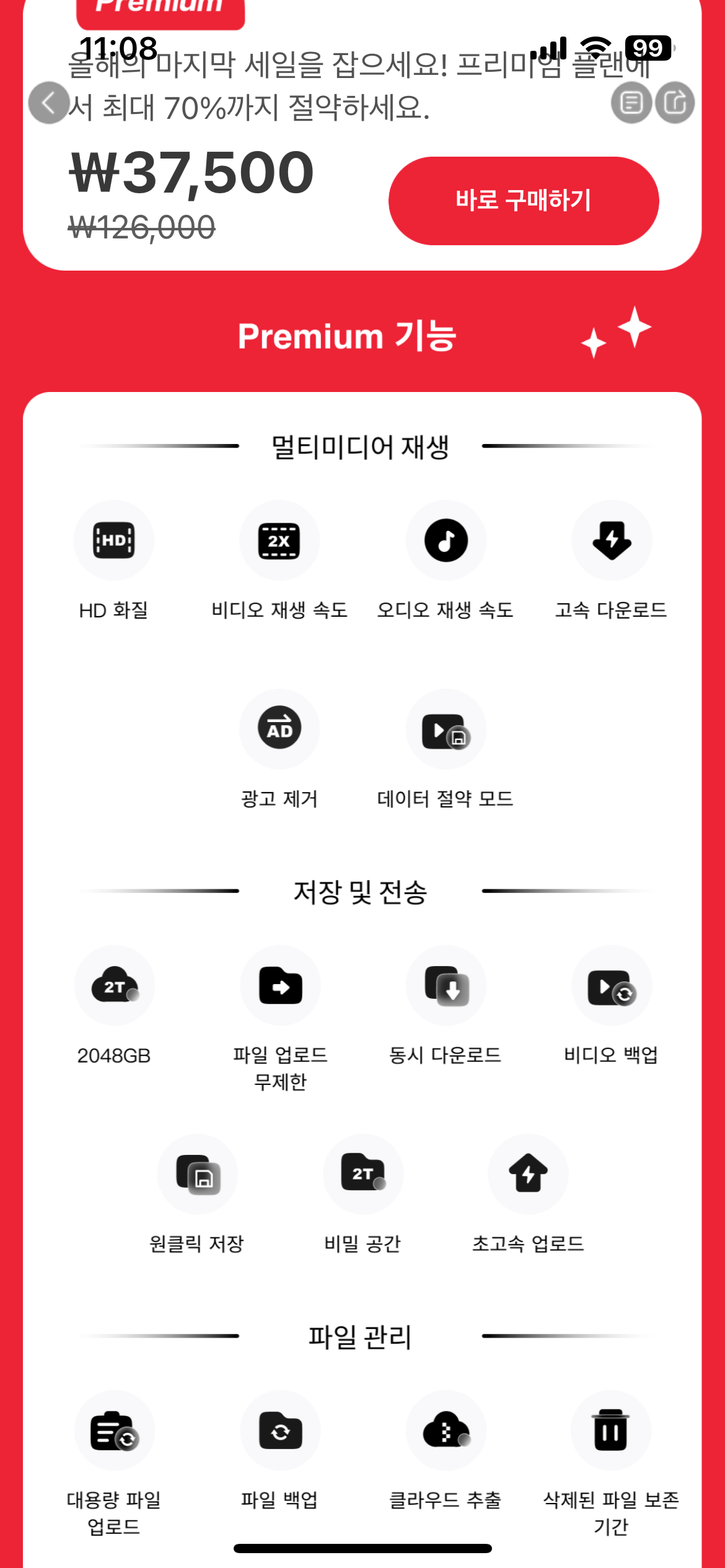725x1568 pixels.
Task: Open the 고속 다운로드 feature
Action: click(x=612, y=561)
